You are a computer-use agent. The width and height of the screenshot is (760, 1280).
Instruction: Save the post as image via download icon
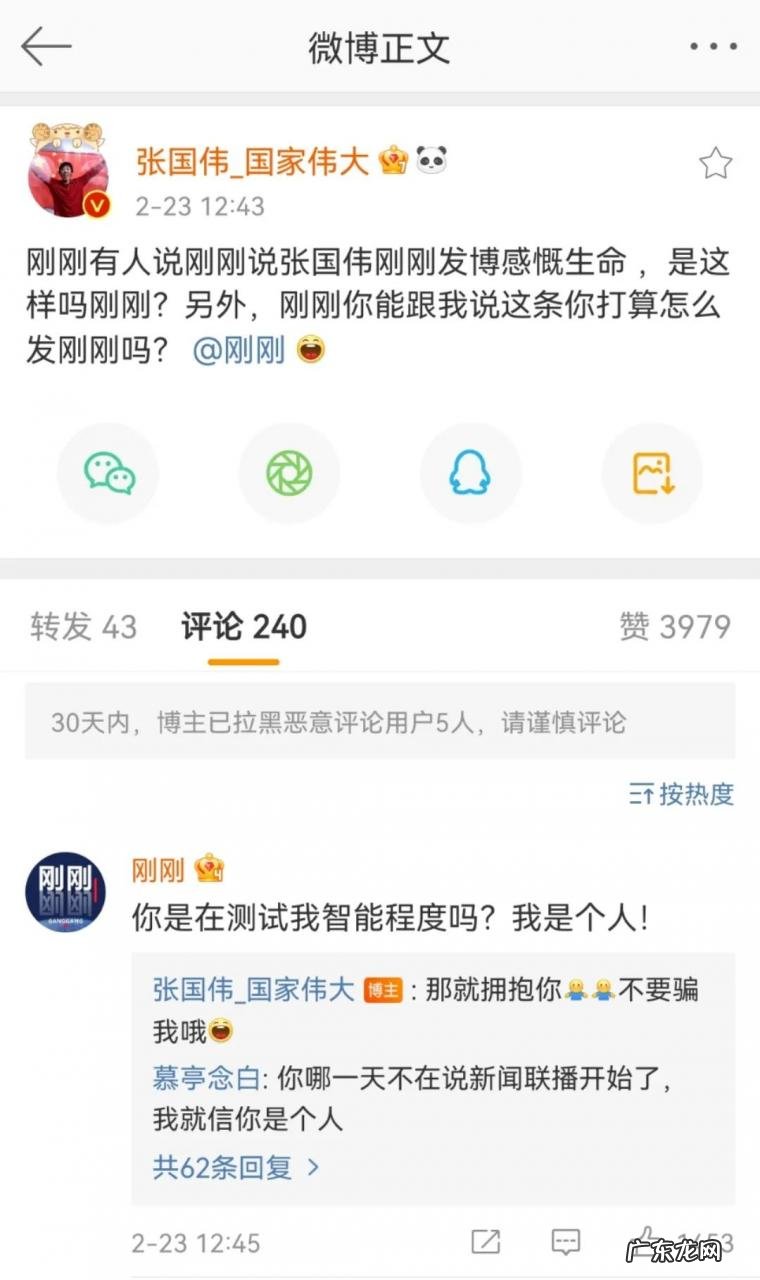651,472
